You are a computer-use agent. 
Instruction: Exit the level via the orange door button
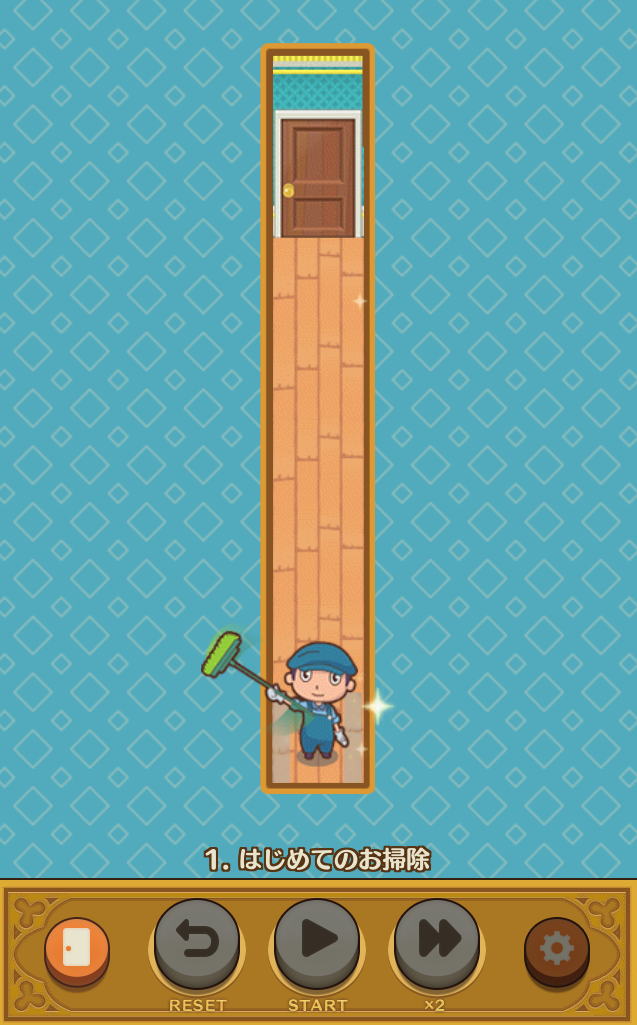coord(77,950)
